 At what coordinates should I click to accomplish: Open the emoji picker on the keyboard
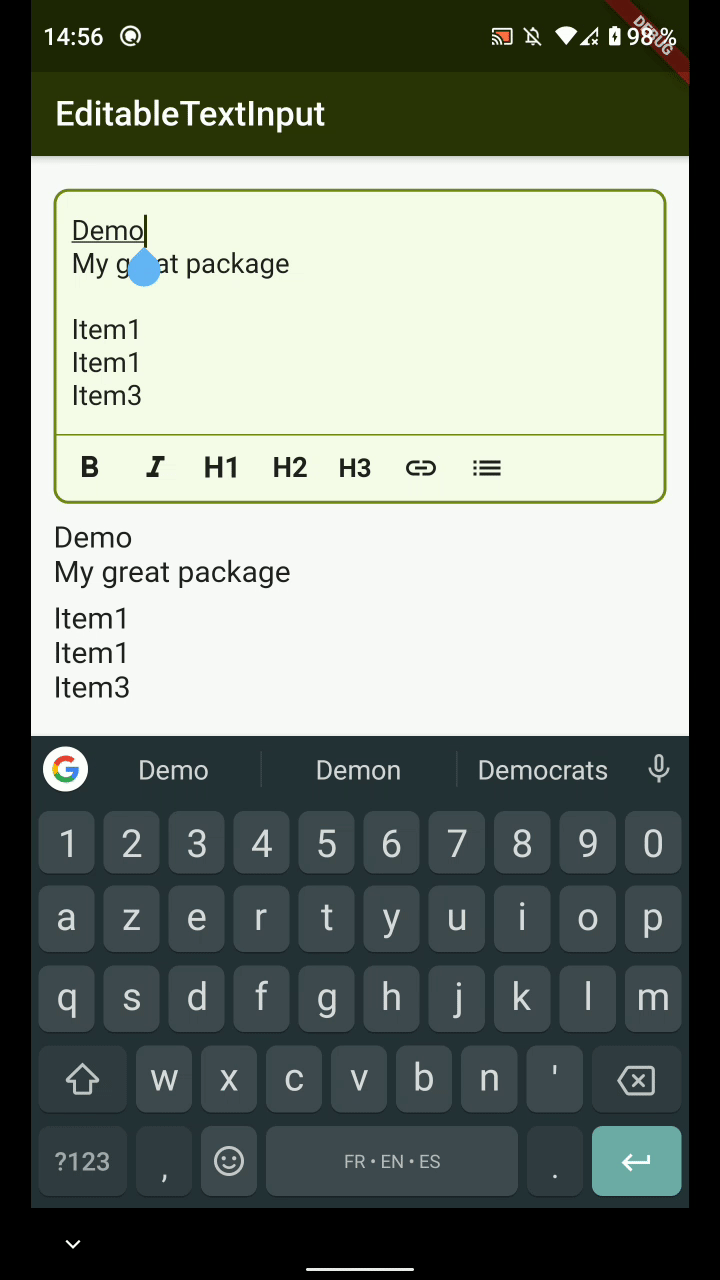(229, 1161)
